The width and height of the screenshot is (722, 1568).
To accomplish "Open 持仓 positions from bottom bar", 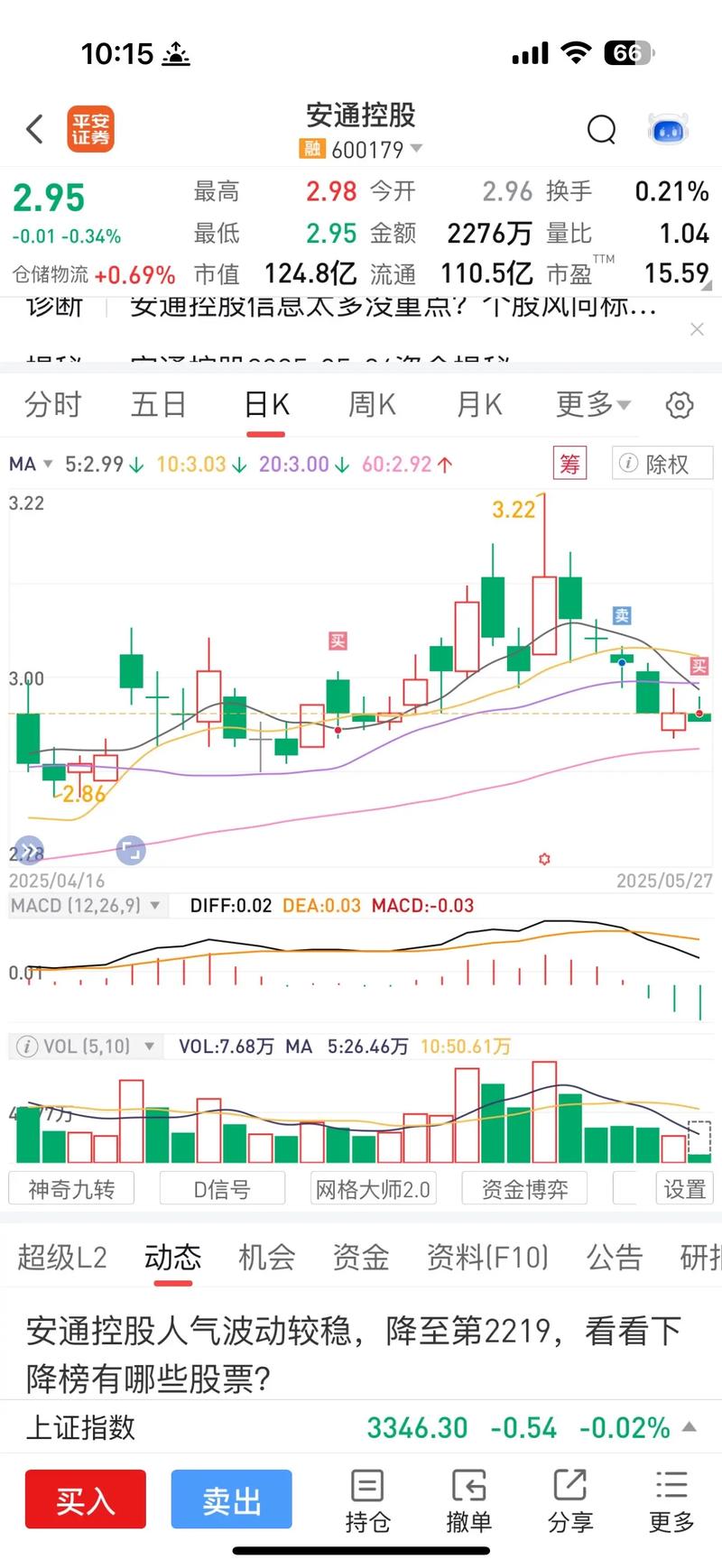I will tap(366, 1498).
